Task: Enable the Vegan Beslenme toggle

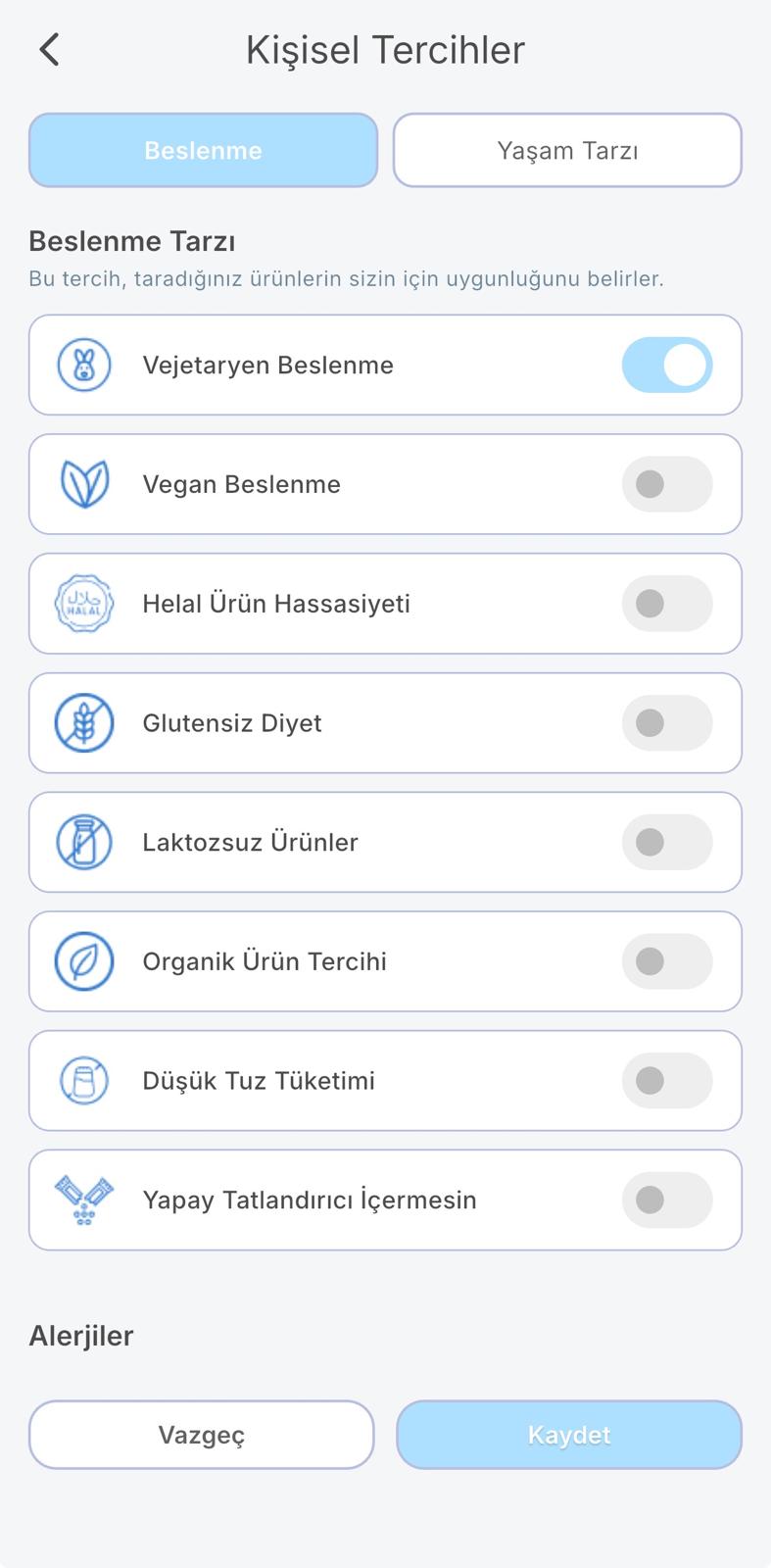Action: pos(667,484)
